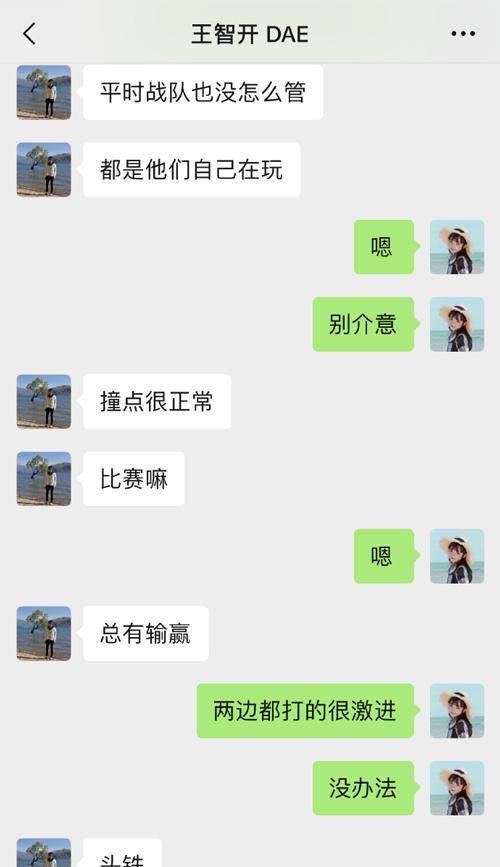Open sender's avatar beside 平时战队也没怎么管
This screenshot has width=500, height=867.
[x=44, y=92]
